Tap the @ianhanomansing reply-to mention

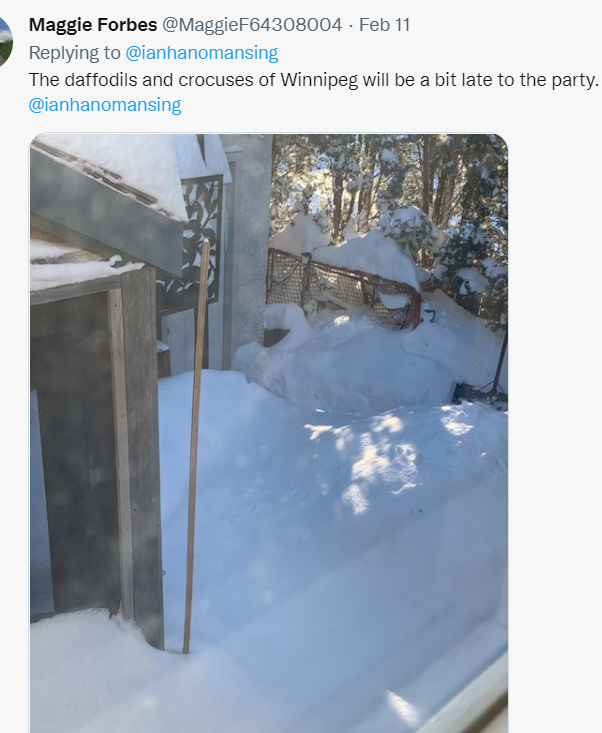pos(202,52)
